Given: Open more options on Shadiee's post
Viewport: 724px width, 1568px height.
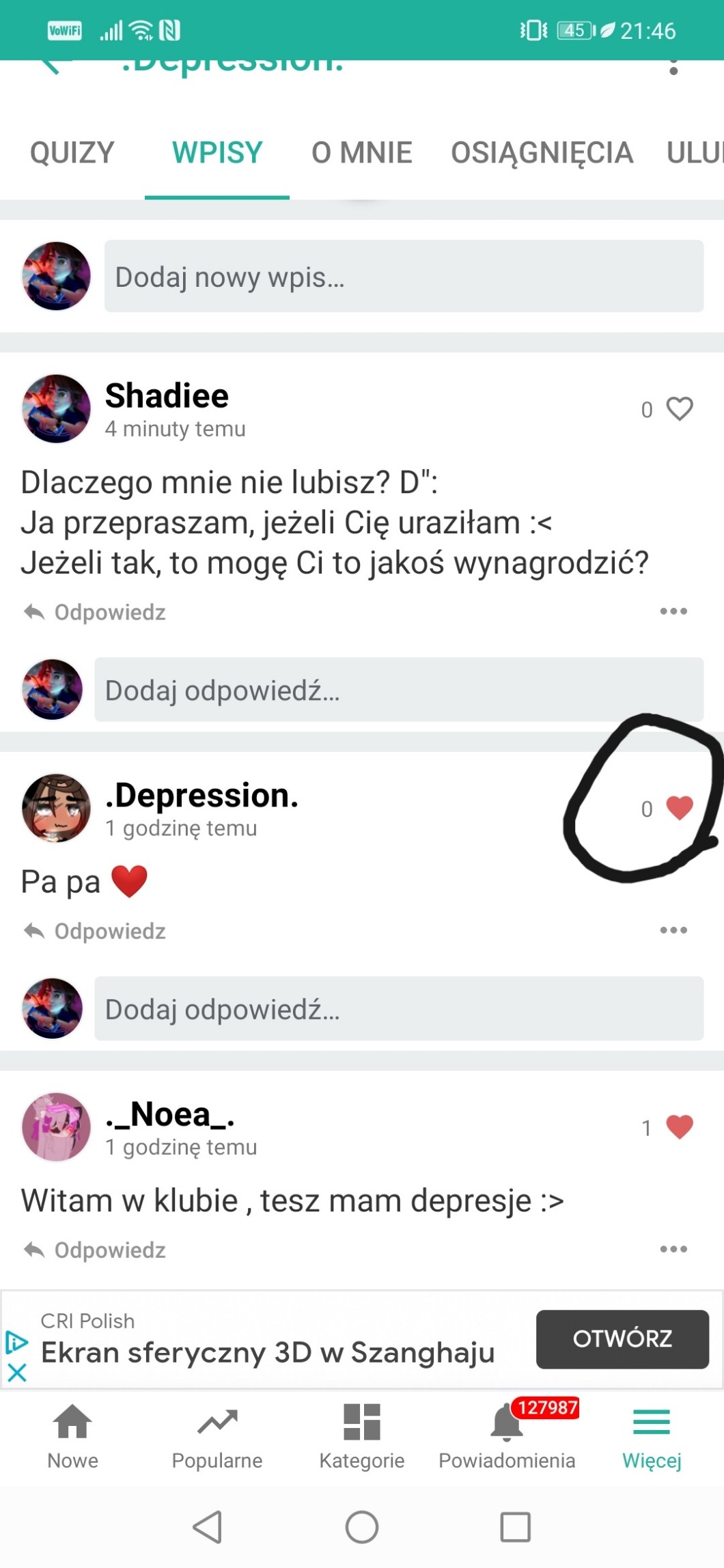Looking at the screenshot, I should pos(673,611).
